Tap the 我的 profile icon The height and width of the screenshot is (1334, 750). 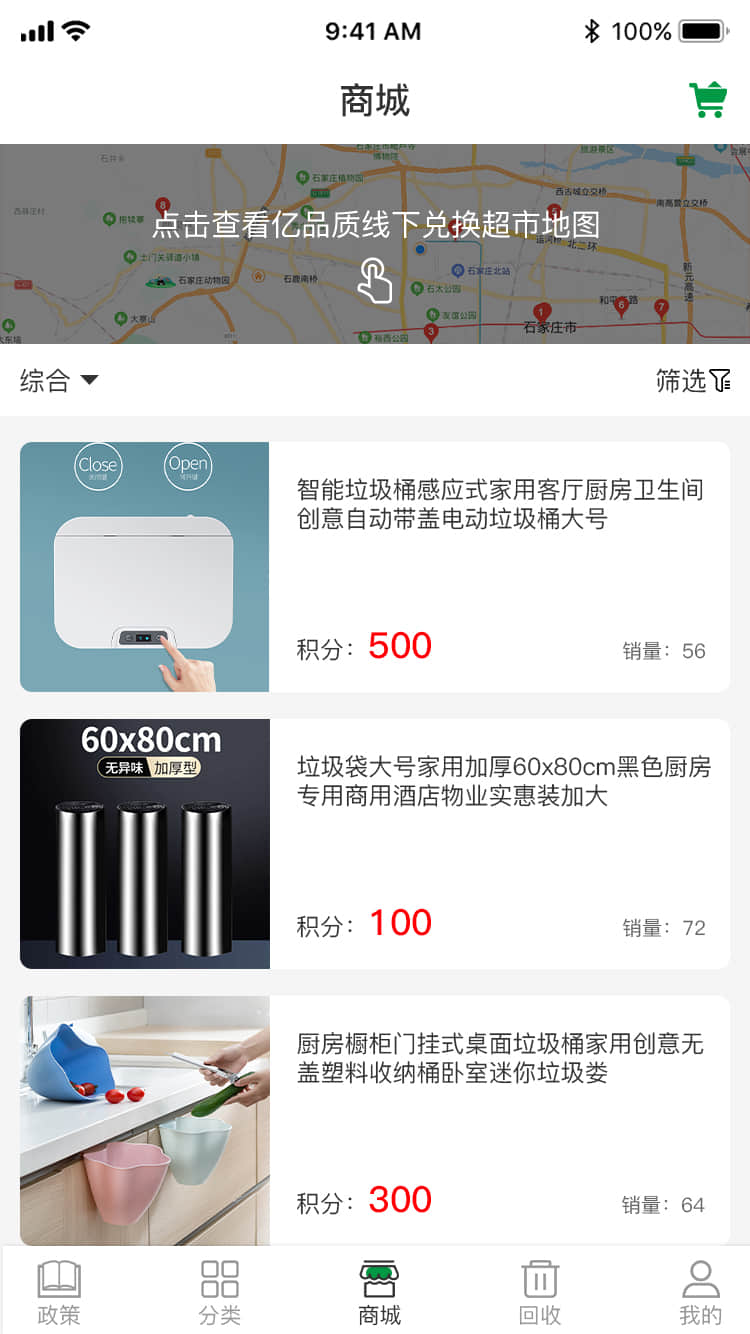(699, 1277)
